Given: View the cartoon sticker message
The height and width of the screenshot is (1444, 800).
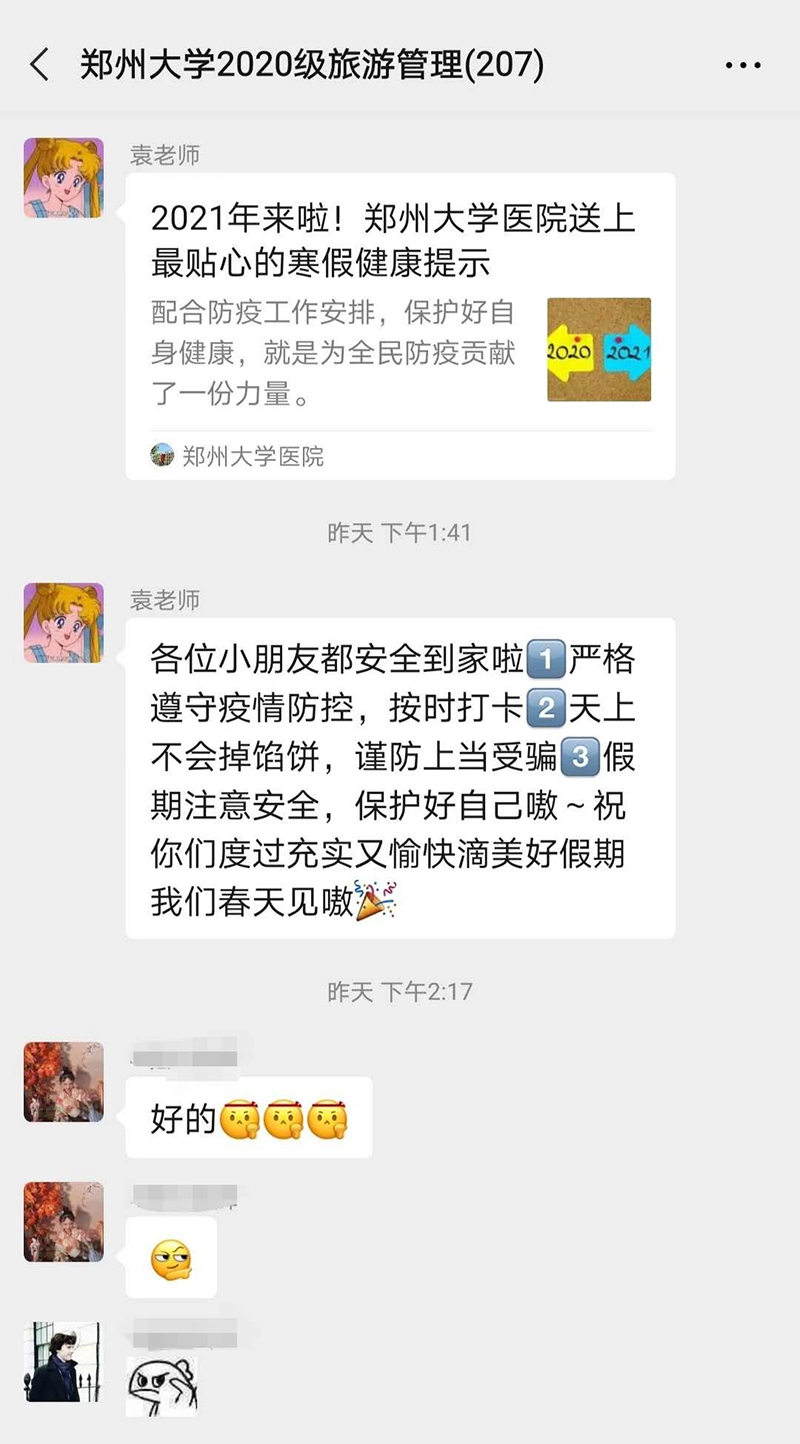Looking at the screenshot, I should pos(161,1384).
